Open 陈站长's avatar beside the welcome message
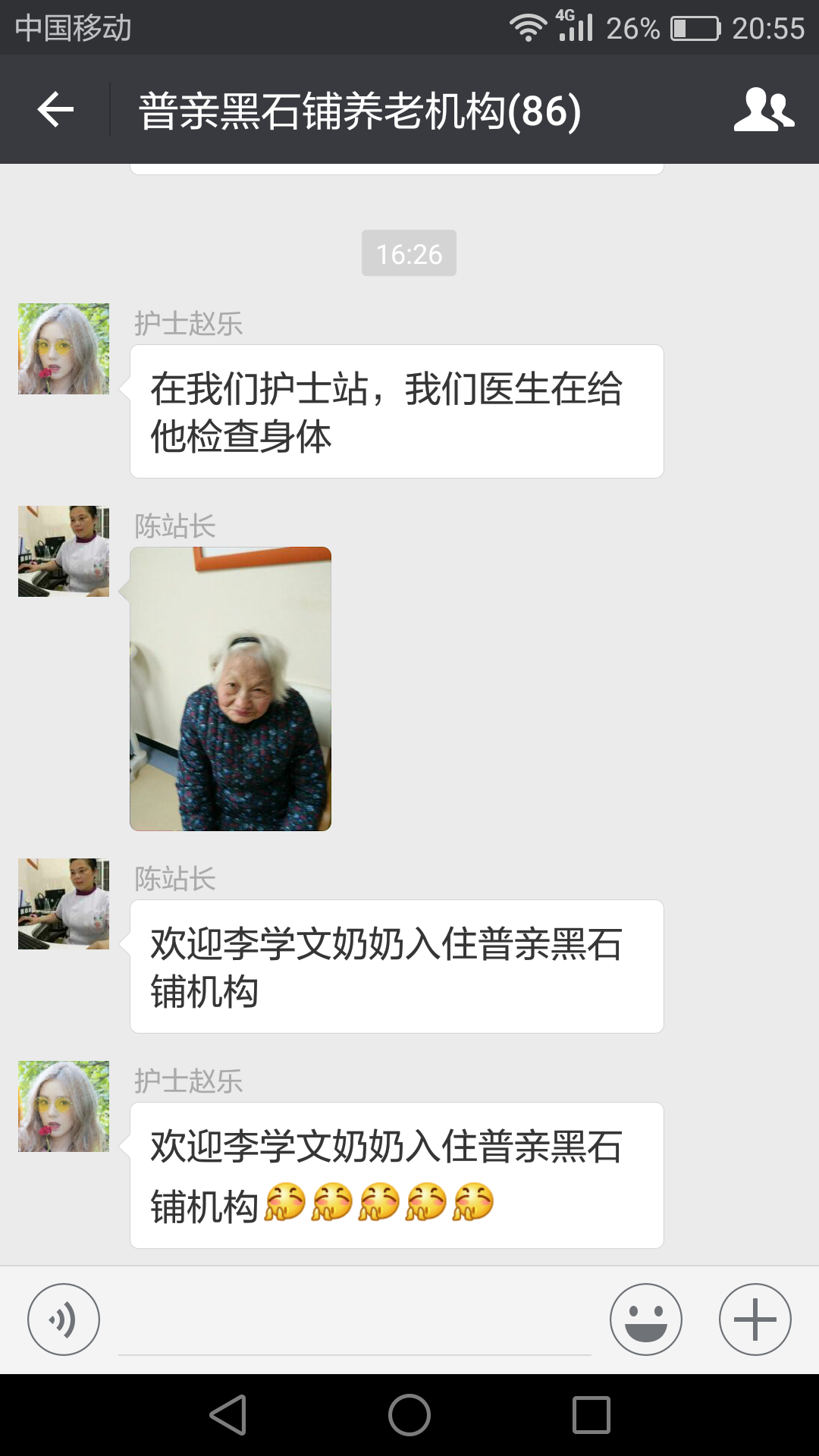819x1456 pixels. point(64,904)
